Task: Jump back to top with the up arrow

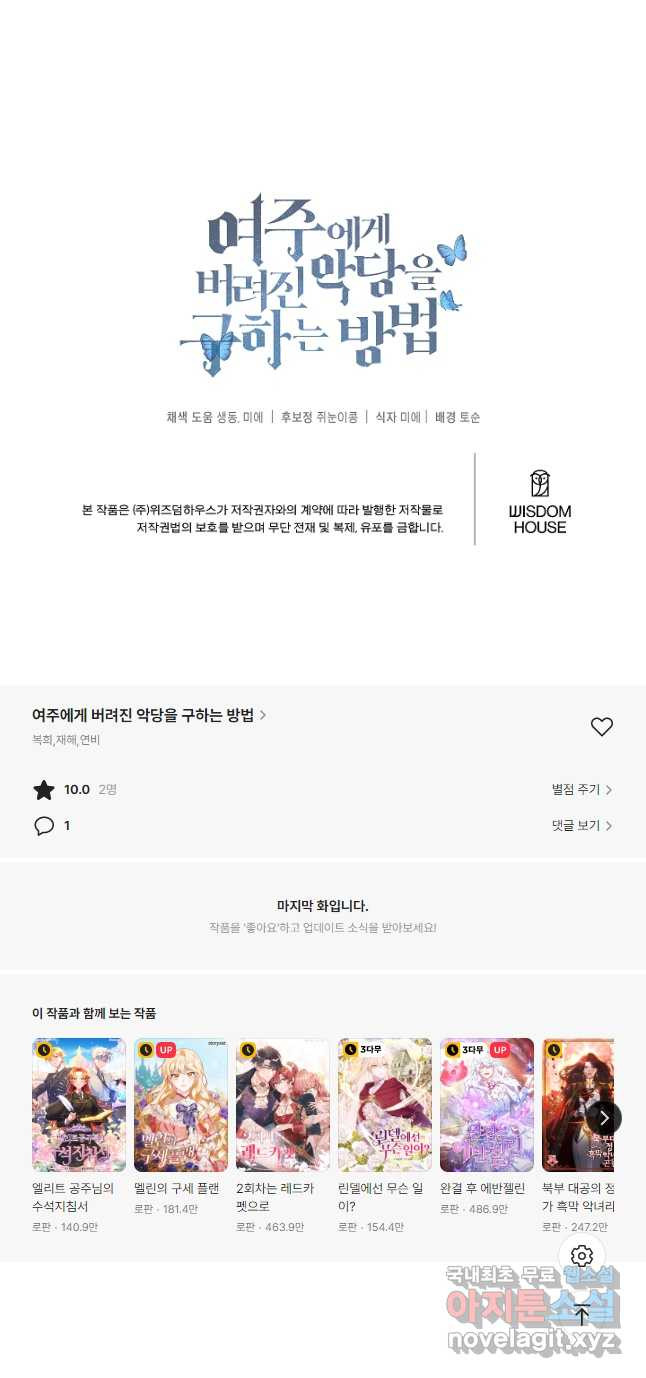Action: click(582, 1315)
